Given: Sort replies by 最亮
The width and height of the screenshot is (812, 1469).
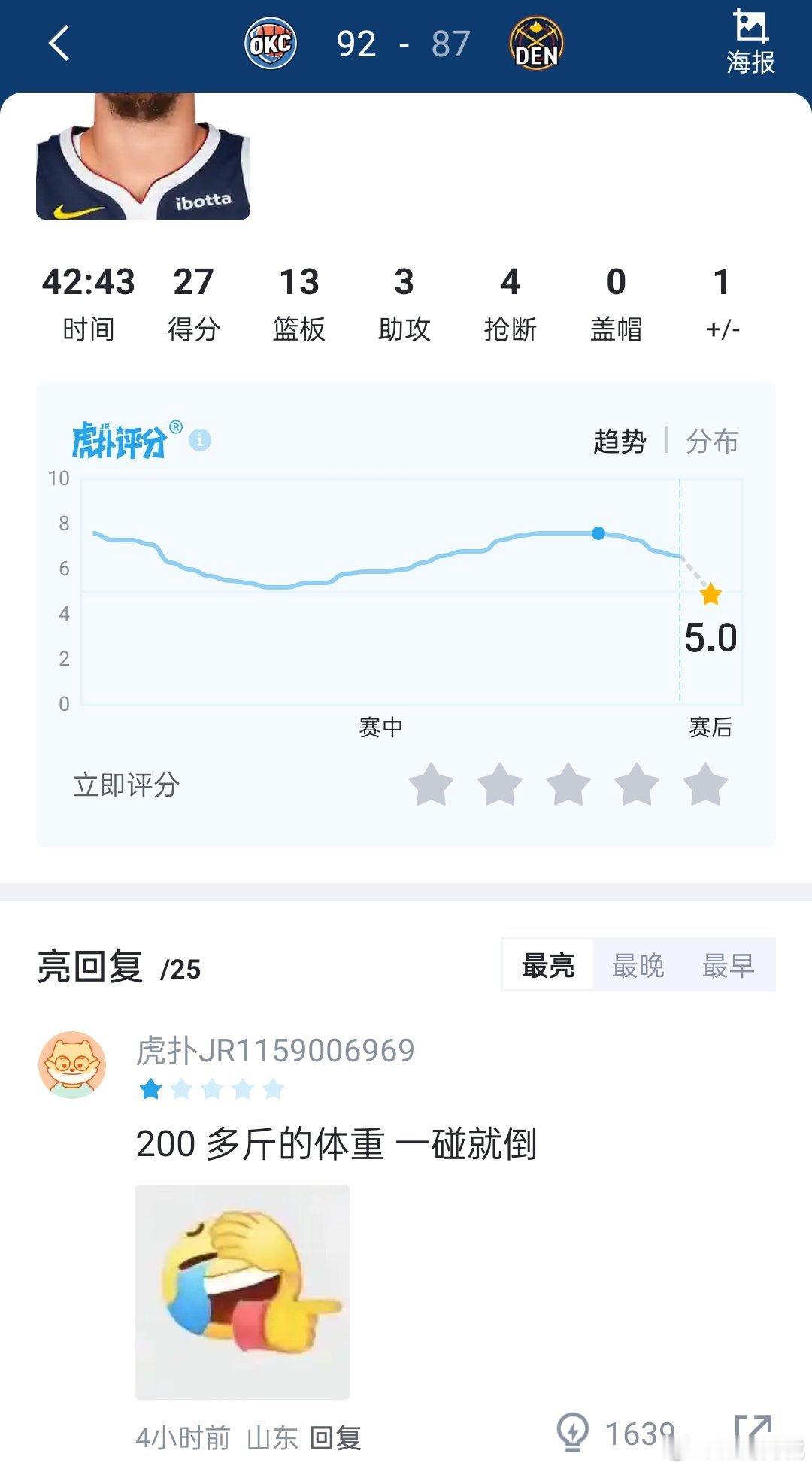Looking at the screenshot, I should pyautogui.click(x=548, y=965).
